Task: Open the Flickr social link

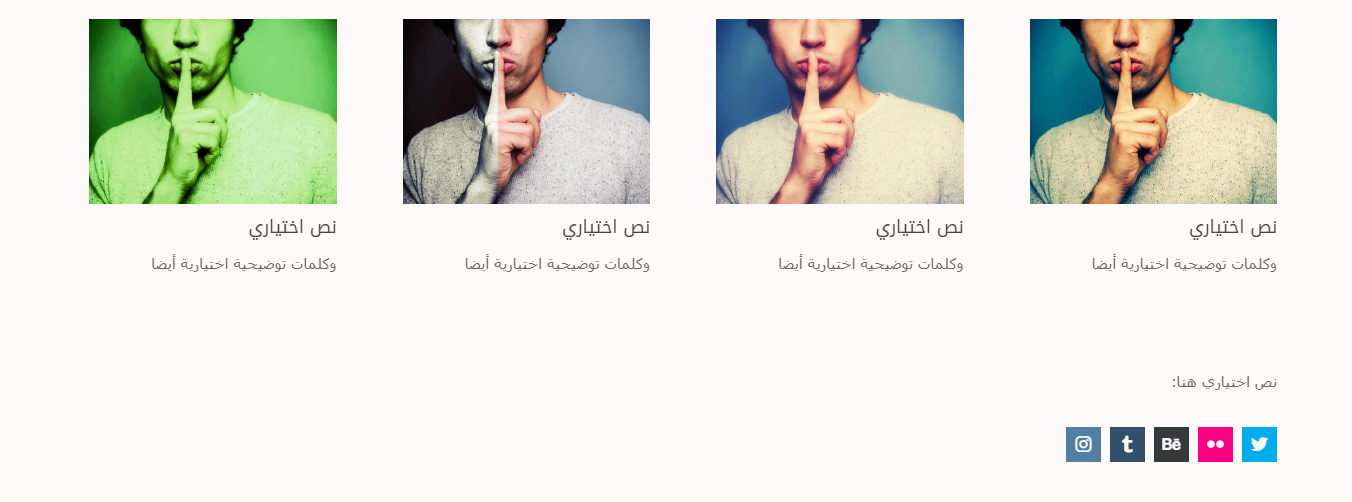Action: pyautogui.click(x=1215, y=444)
